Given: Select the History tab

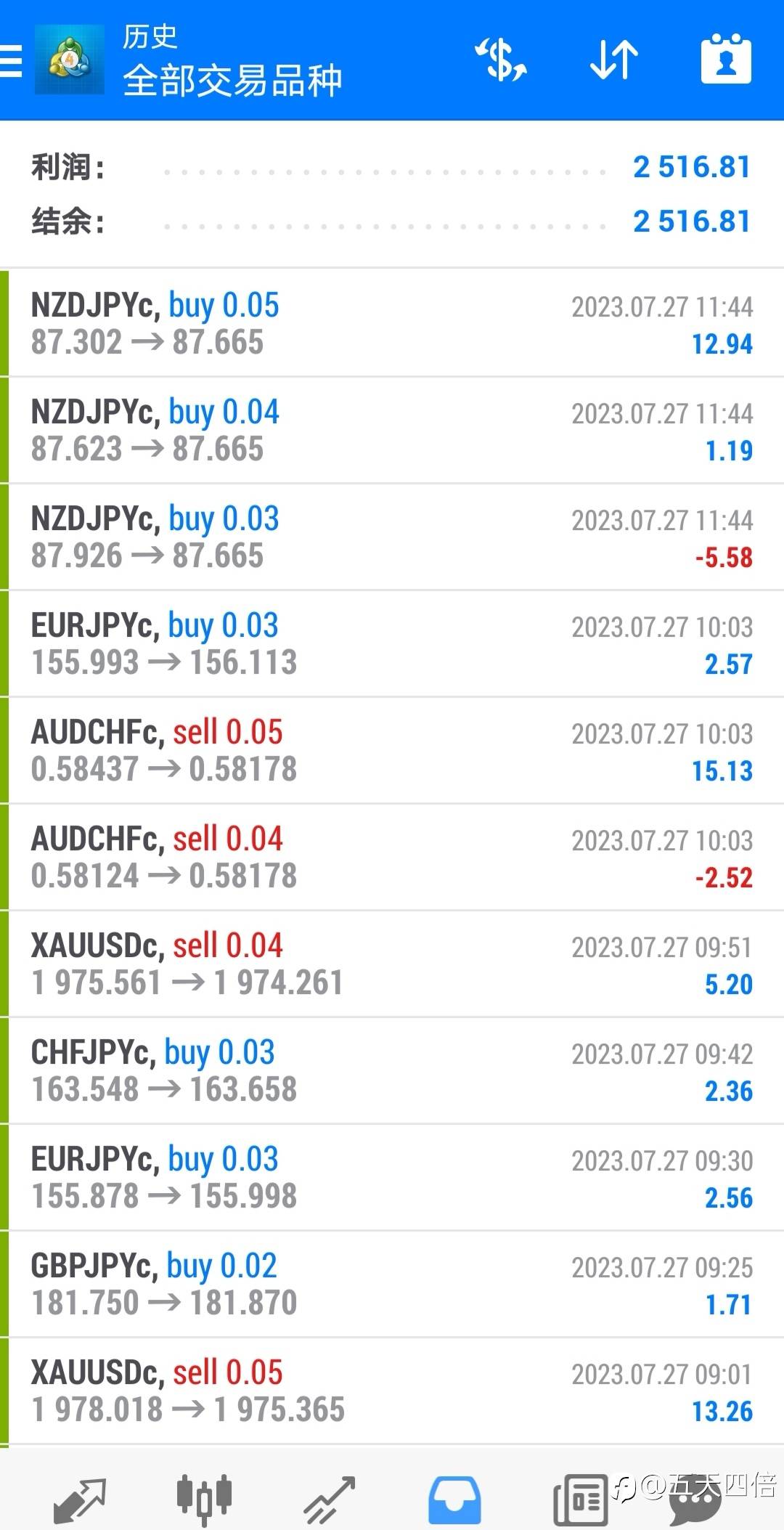Looking at the screenshot, I should point(454,1498).
